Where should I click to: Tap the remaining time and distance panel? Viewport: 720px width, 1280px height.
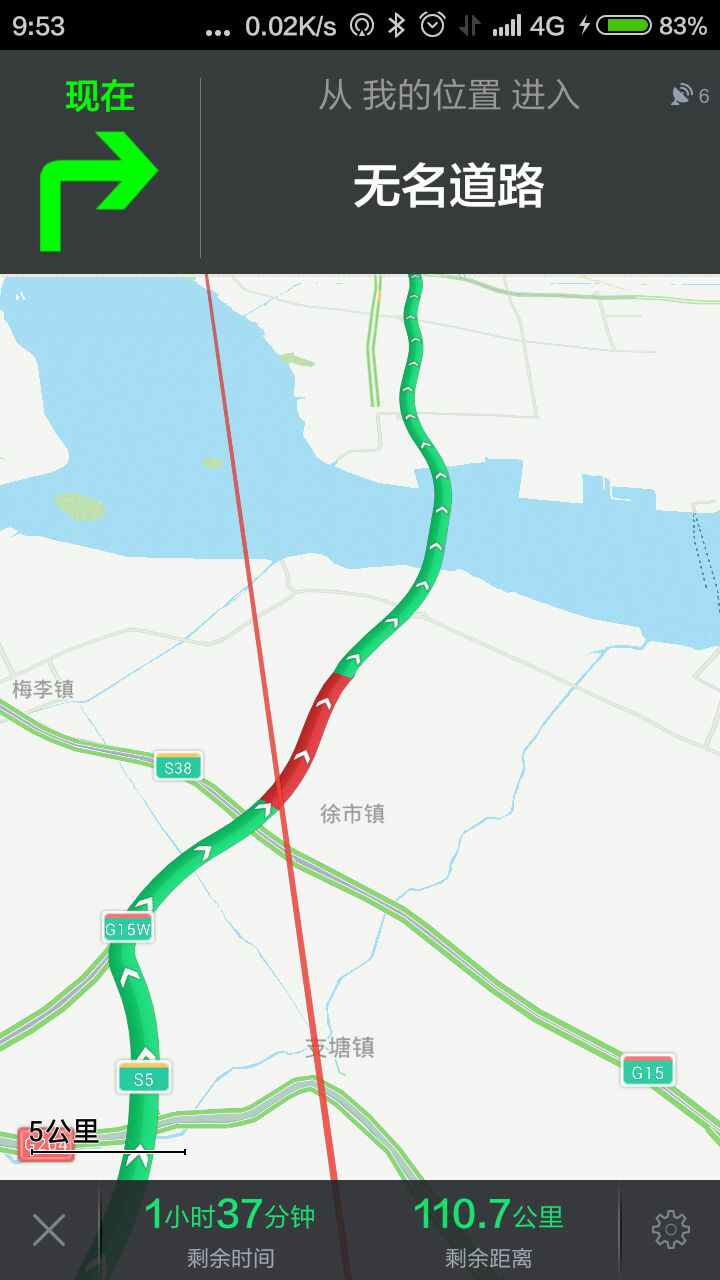[x=360, y=1230]
